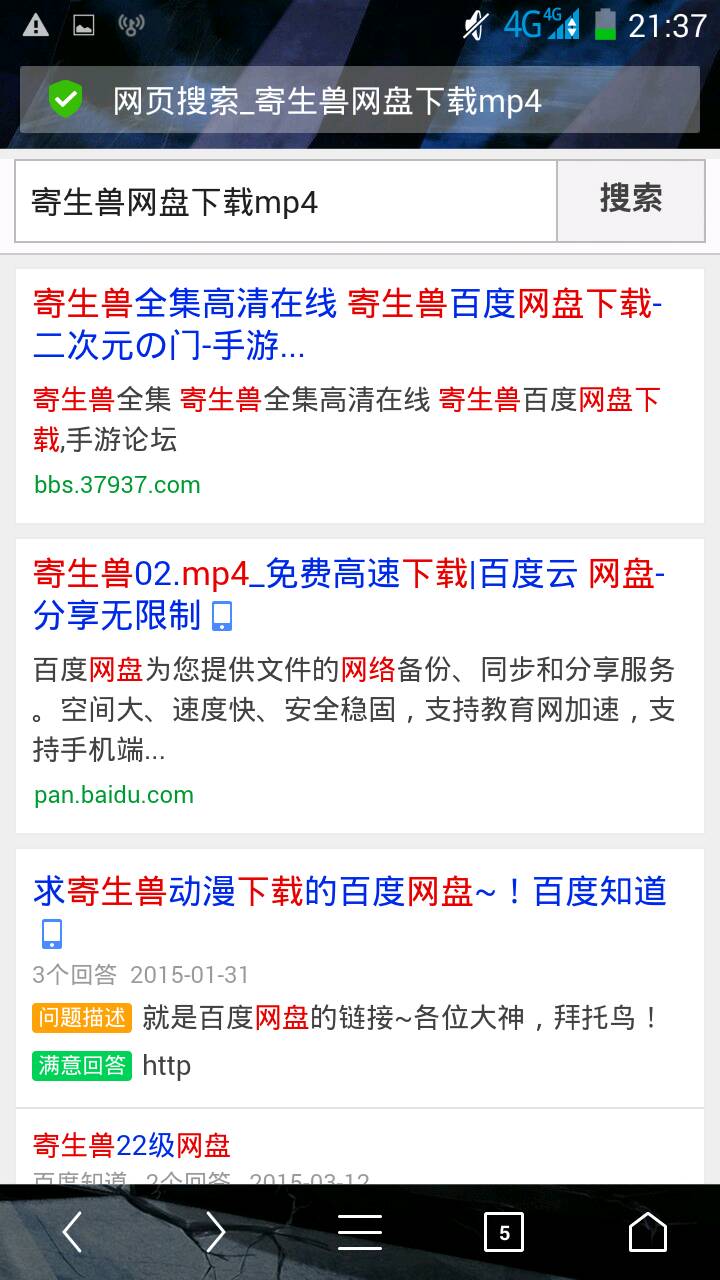Open the browser menu

coord(360,1232)
